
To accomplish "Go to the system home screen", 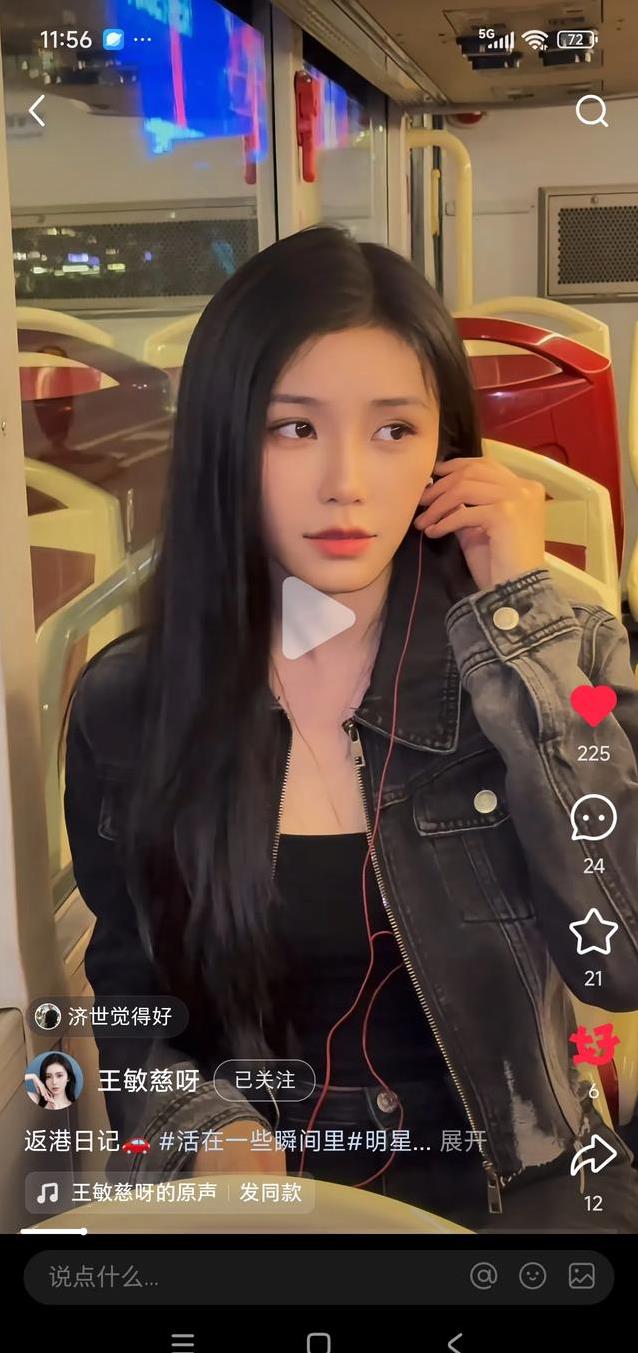I will 318,1341.
